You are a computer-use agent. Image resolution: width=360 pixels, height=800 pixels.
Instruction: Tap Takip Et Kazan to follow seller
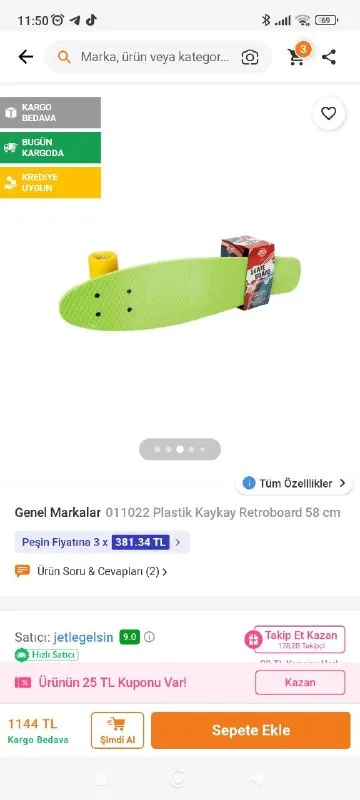(x=300, y=639)
